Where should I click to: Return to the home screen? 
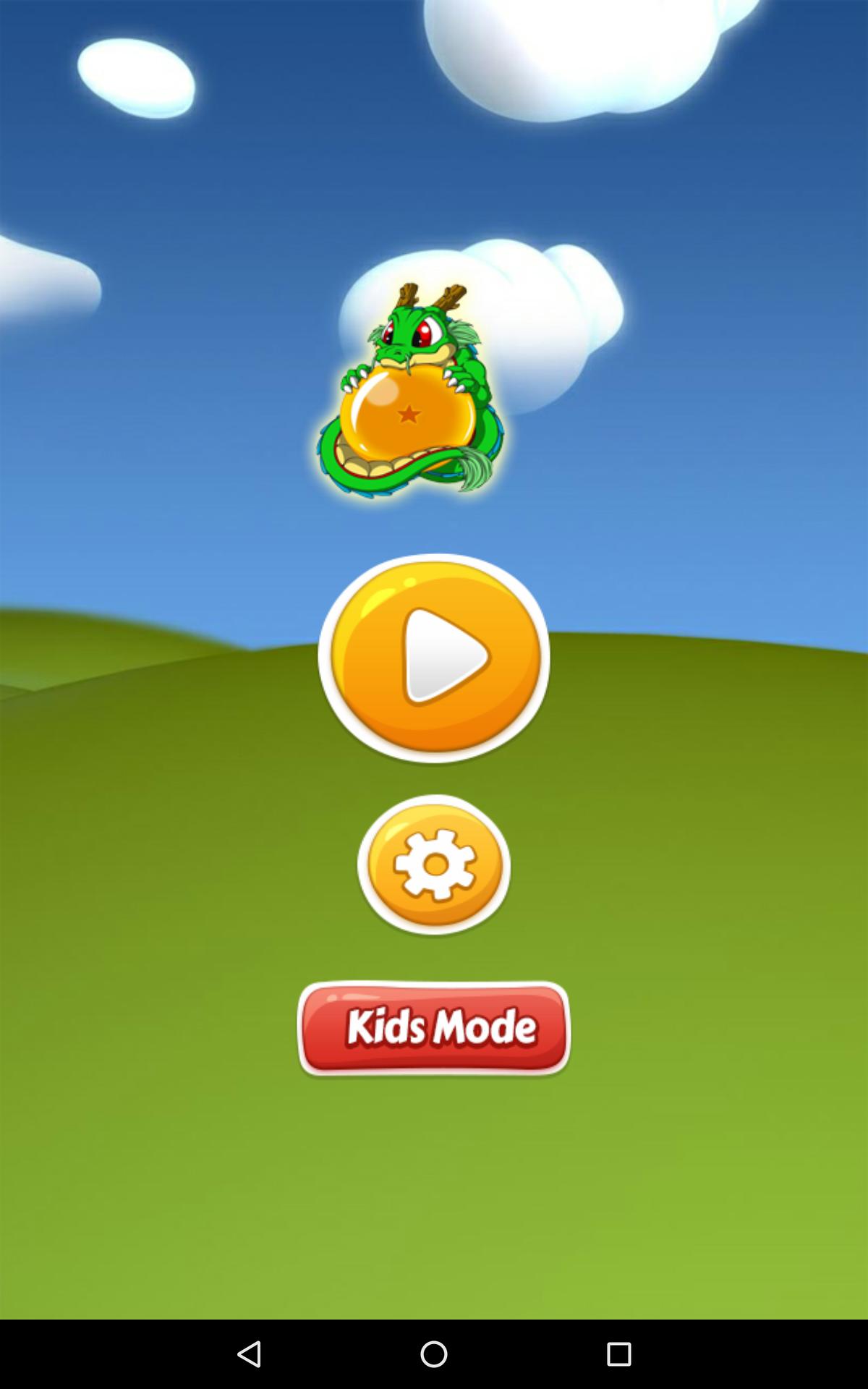tap(434, 1354)
